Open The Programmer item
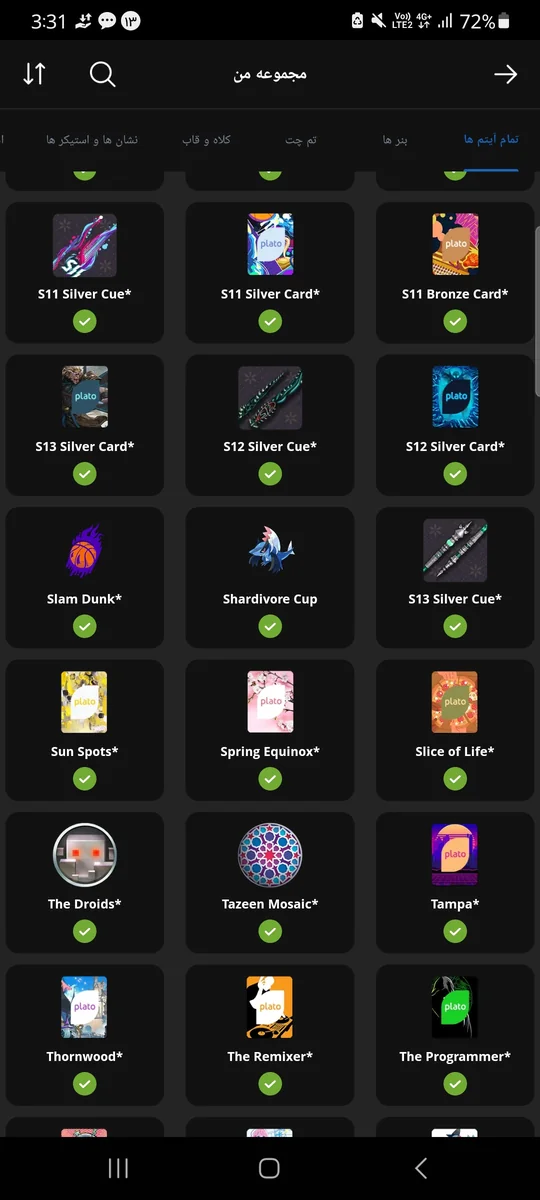This screenshot has width=540, height=1200. (x=455, y=1035)
